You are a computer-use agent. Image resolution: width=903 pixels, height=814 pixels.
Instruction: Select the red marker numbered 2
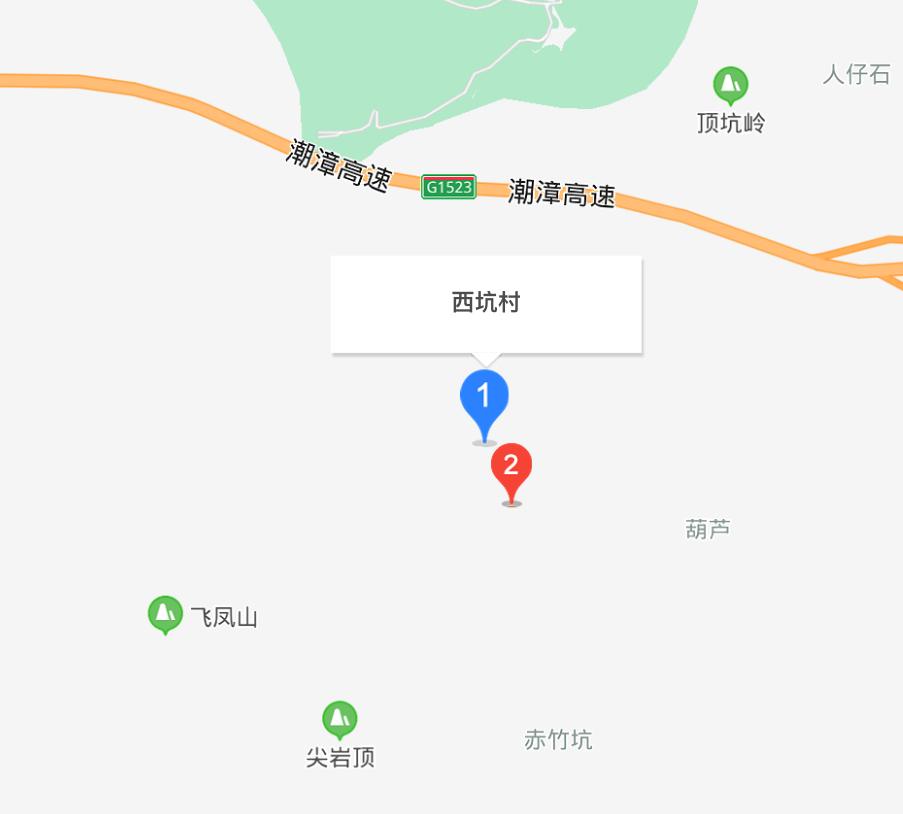click(511, 468)
